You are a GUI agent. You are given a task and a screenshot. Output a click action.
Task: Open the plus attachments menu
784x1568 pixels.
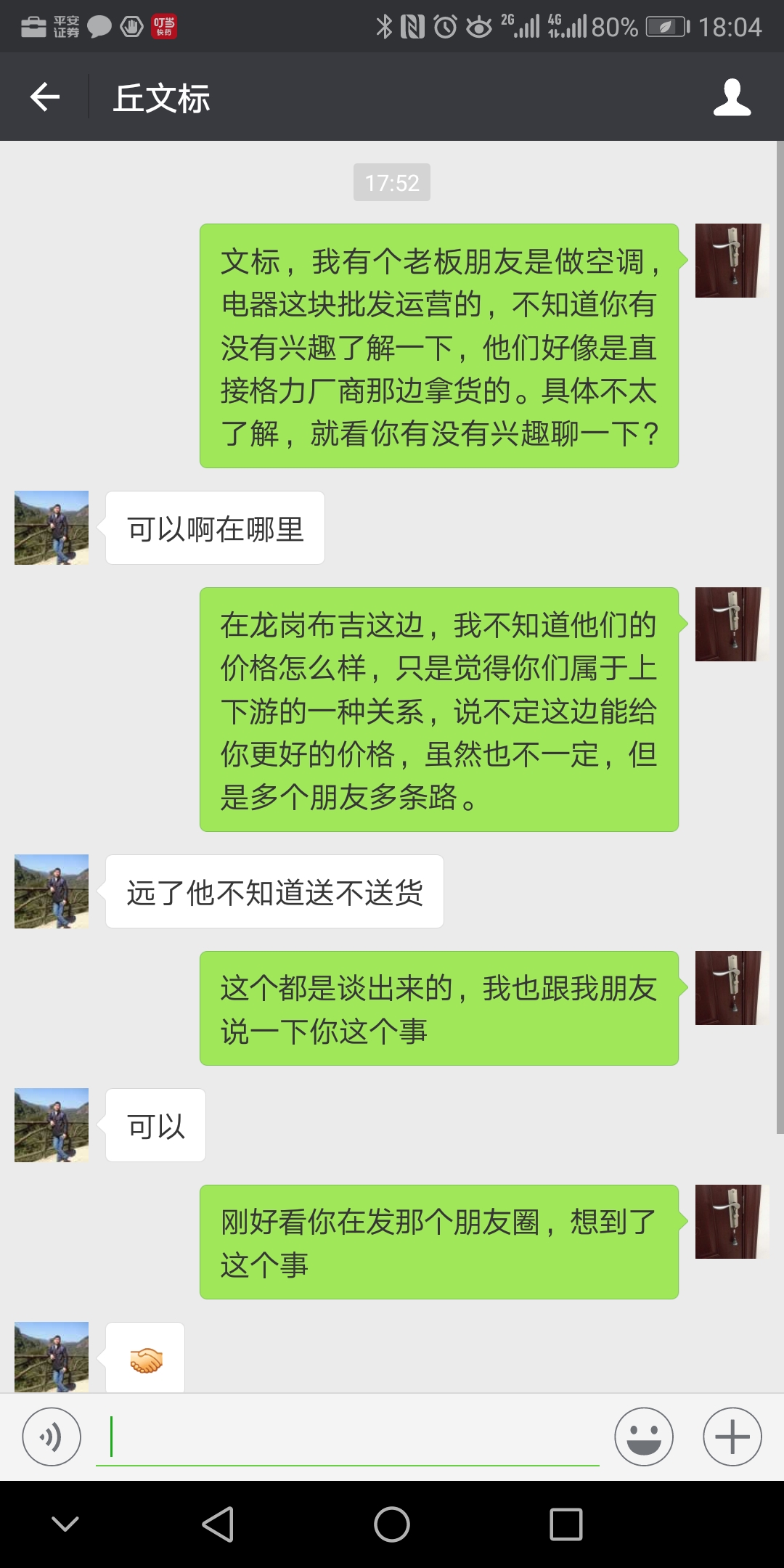(x=732, y=1437)
